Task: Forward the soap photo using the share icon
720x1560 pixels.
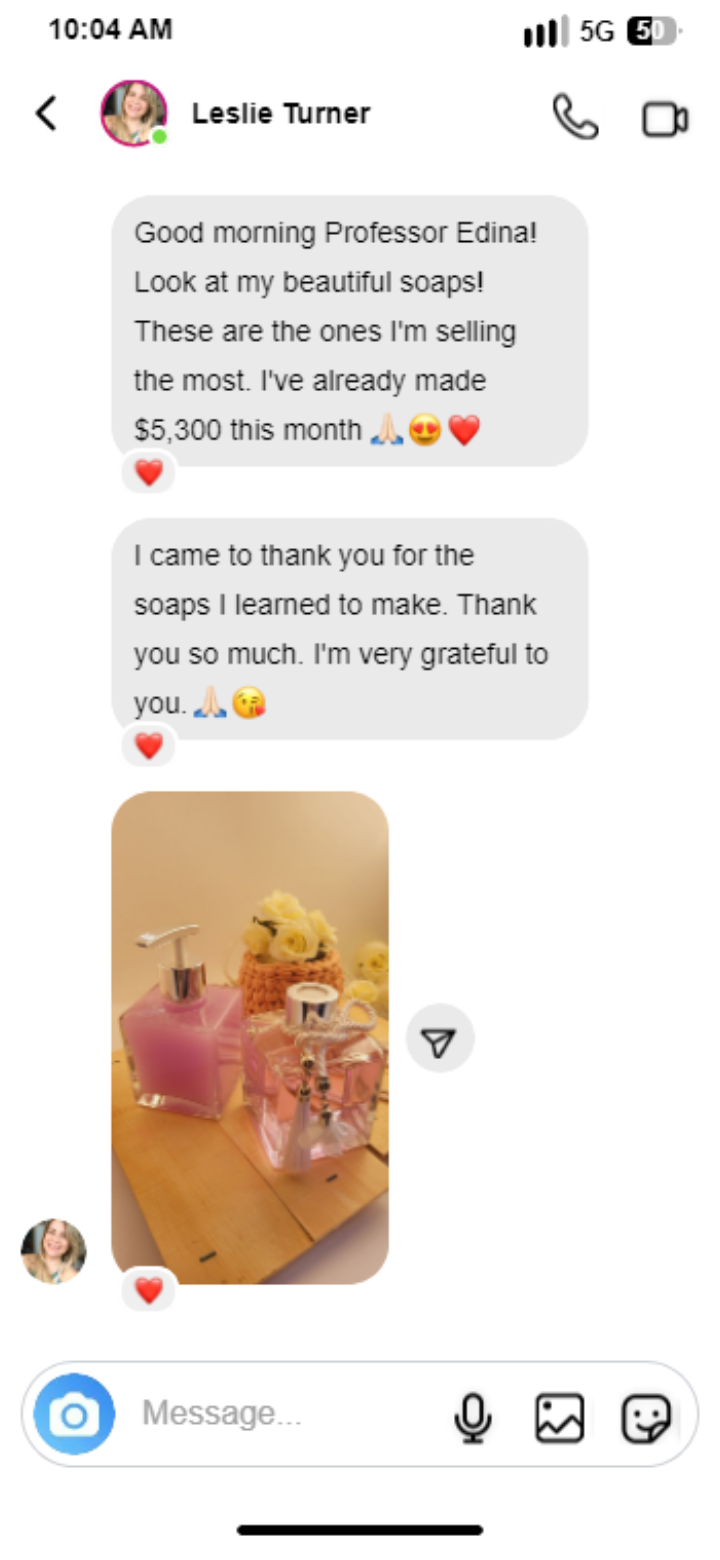Action: pyautogui.click(x=439, y=1039)
